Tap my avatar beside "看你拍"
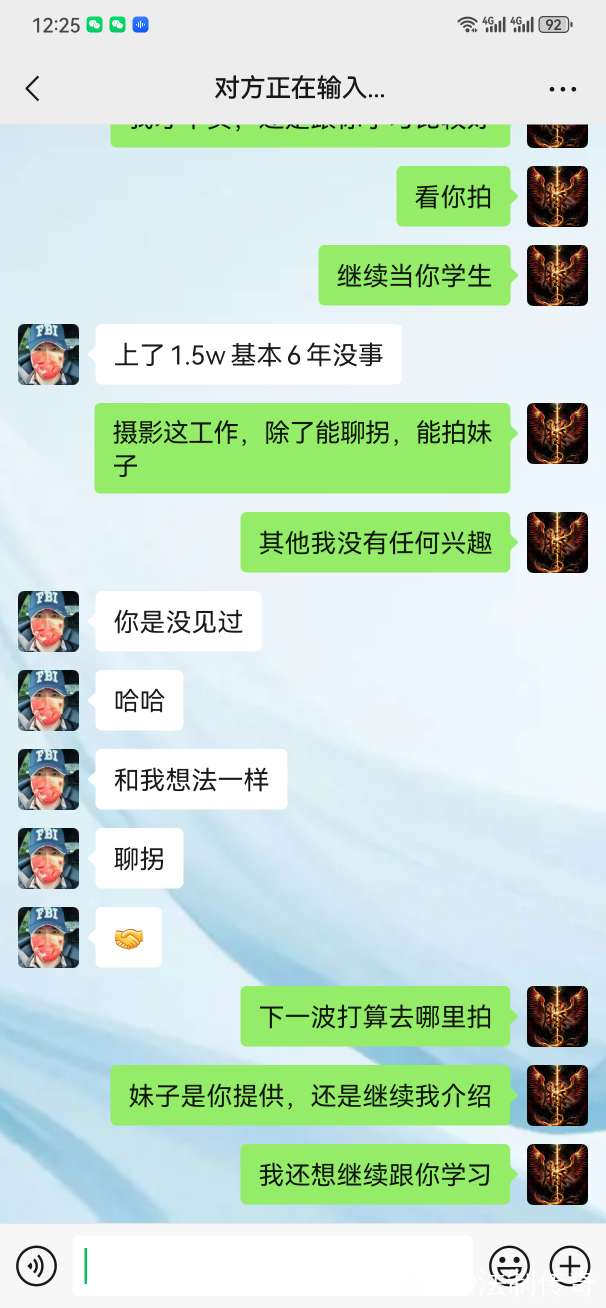Viewport: 606px width, 1308px height. (557, 196)
